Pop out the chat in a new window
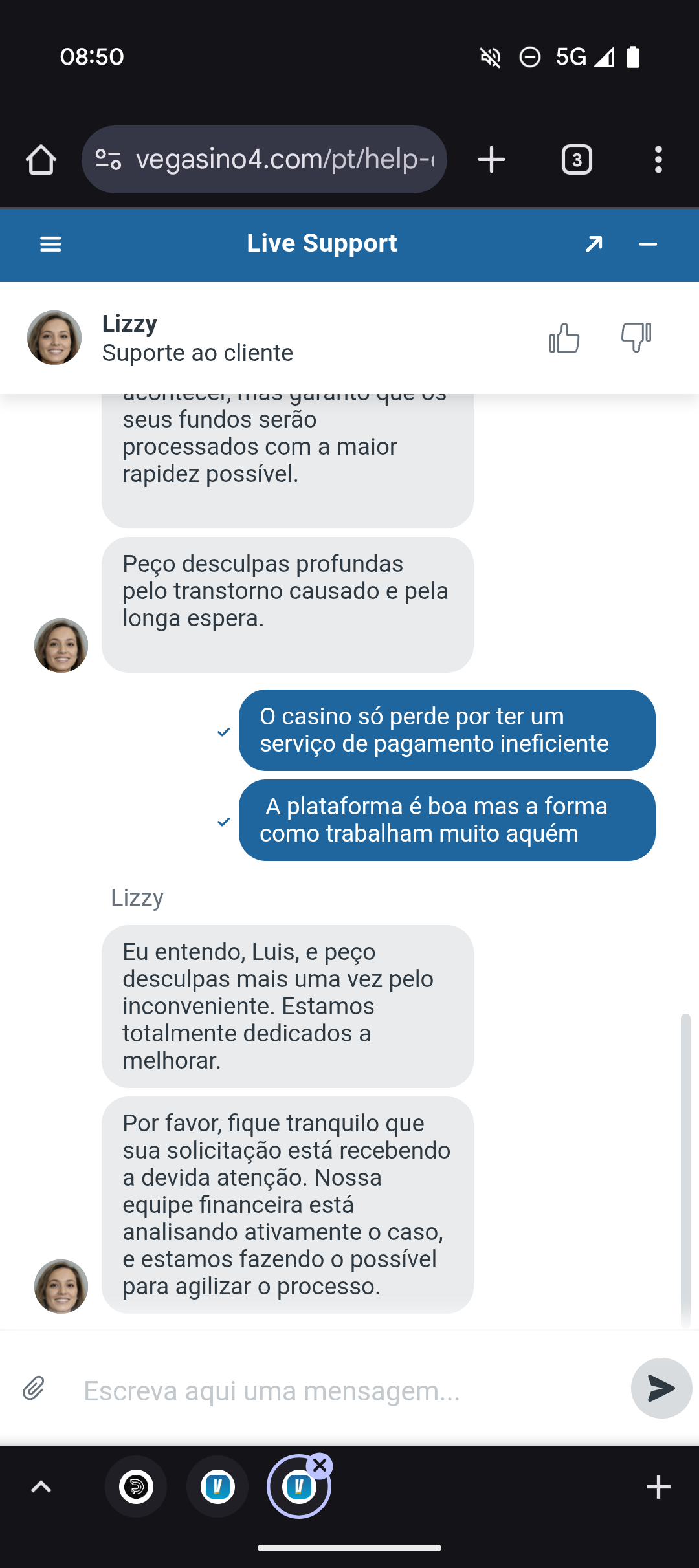 point(594,244)
